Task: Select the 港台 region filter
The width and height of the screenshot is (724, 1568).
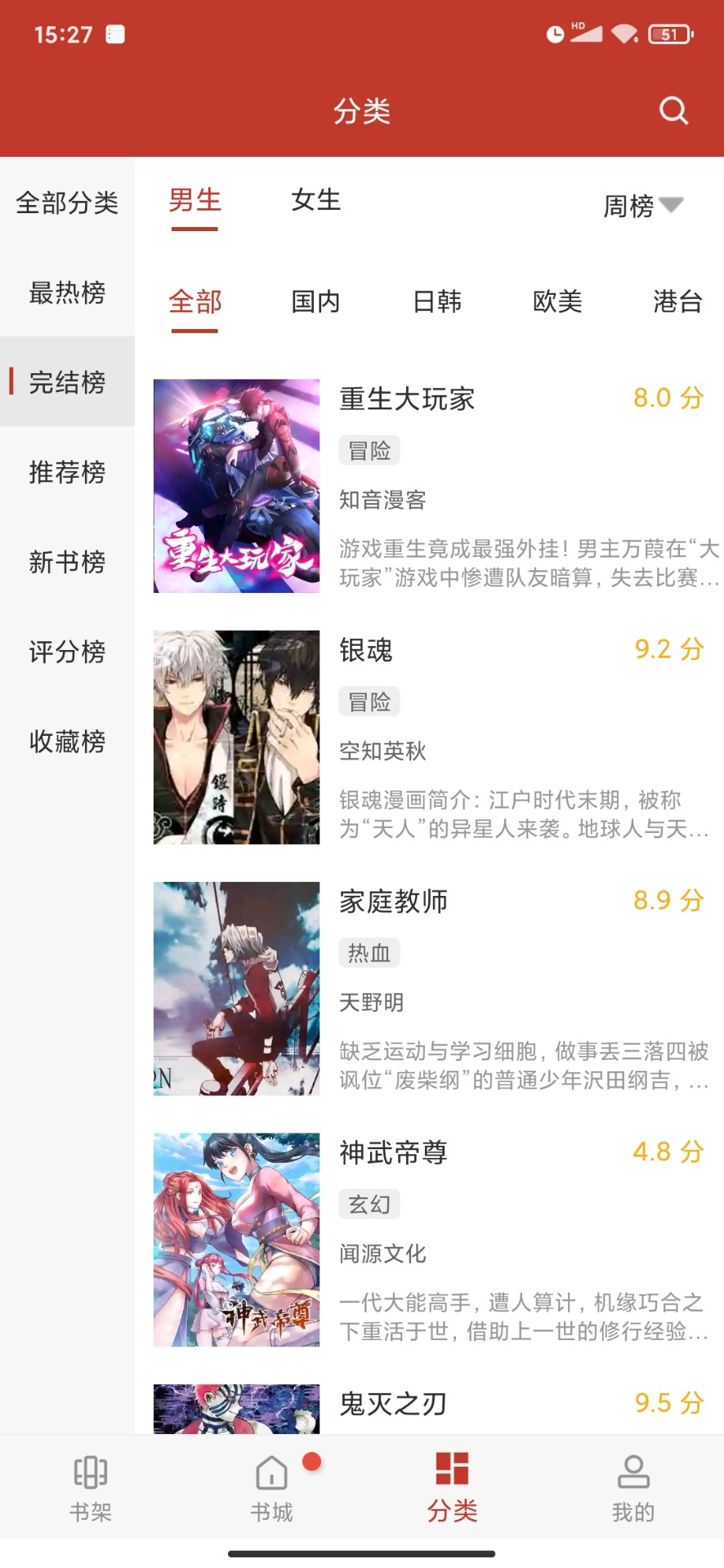Action: (x=676, y=302)
